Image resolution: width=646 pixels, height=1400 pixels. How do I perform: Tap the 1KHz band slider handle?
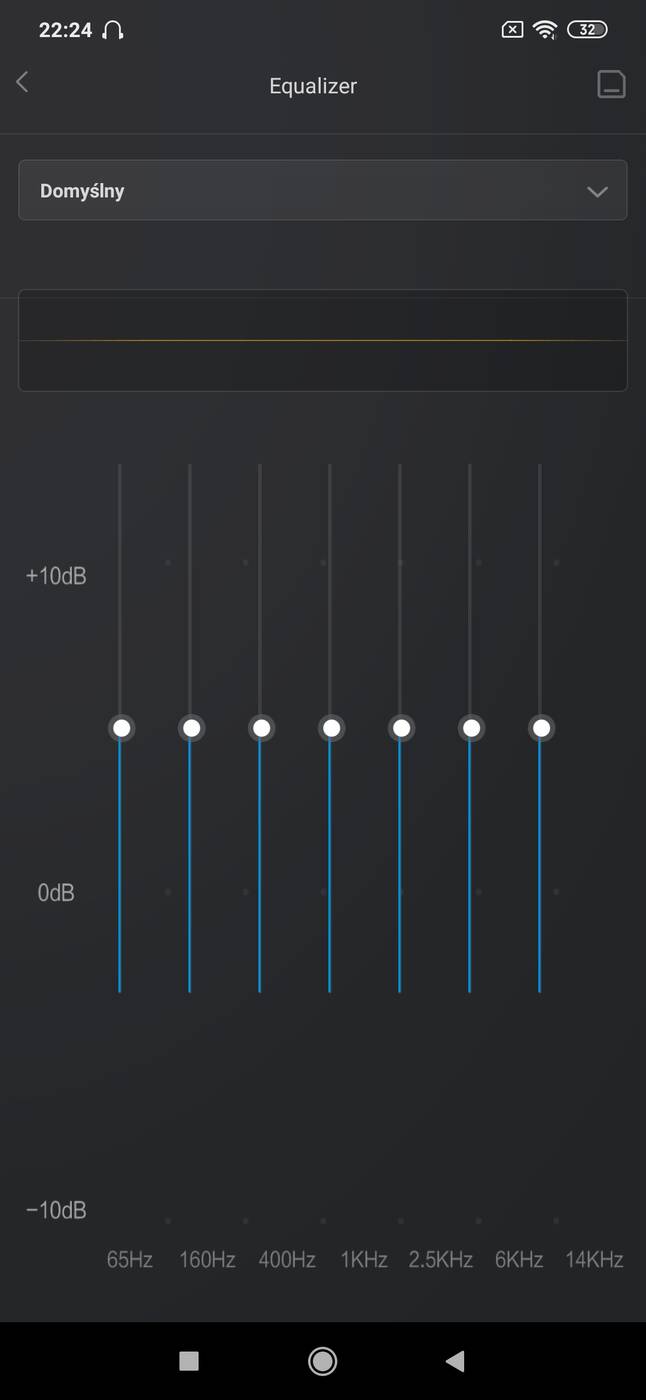331,728
